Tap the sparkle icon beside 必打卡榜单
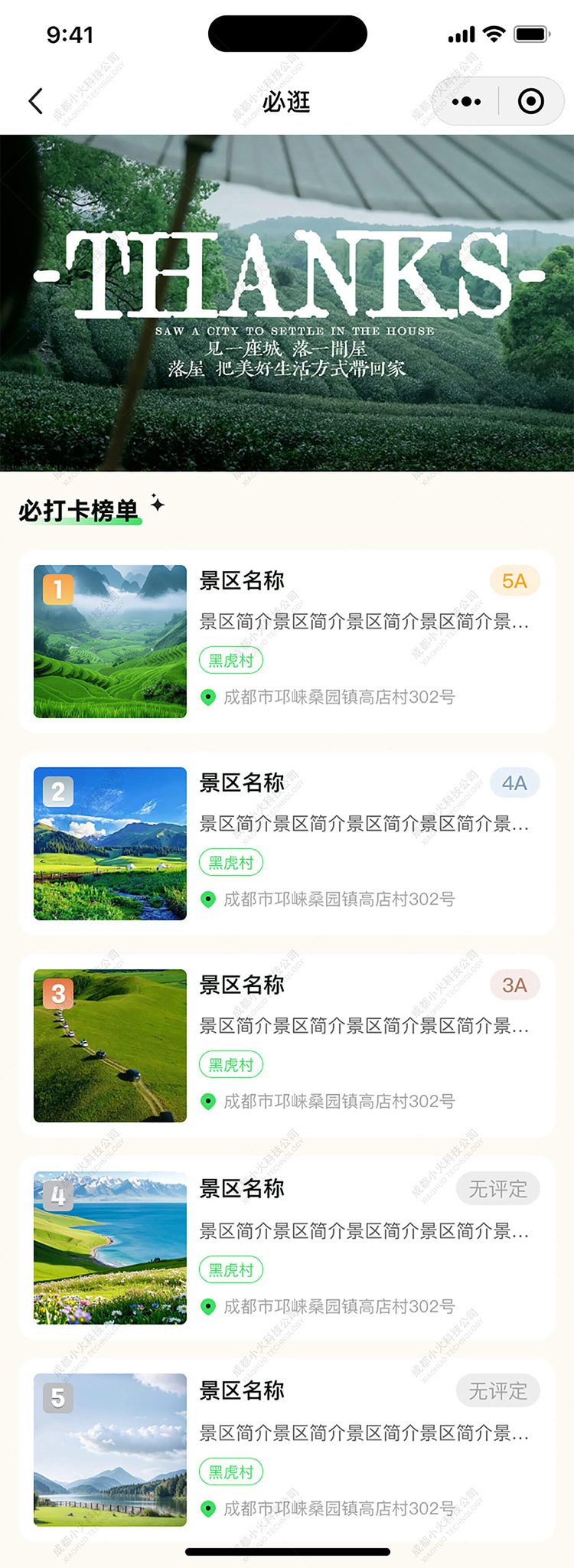574x1568 pixels. coord(159,504)
